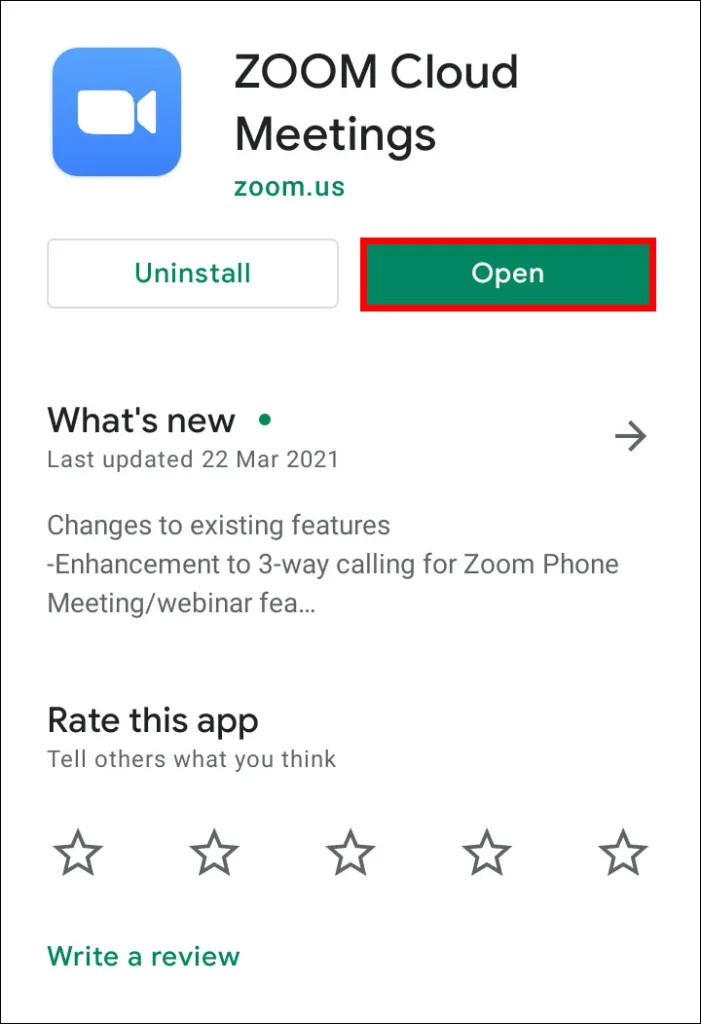Rate the app one star

(78, 853)
